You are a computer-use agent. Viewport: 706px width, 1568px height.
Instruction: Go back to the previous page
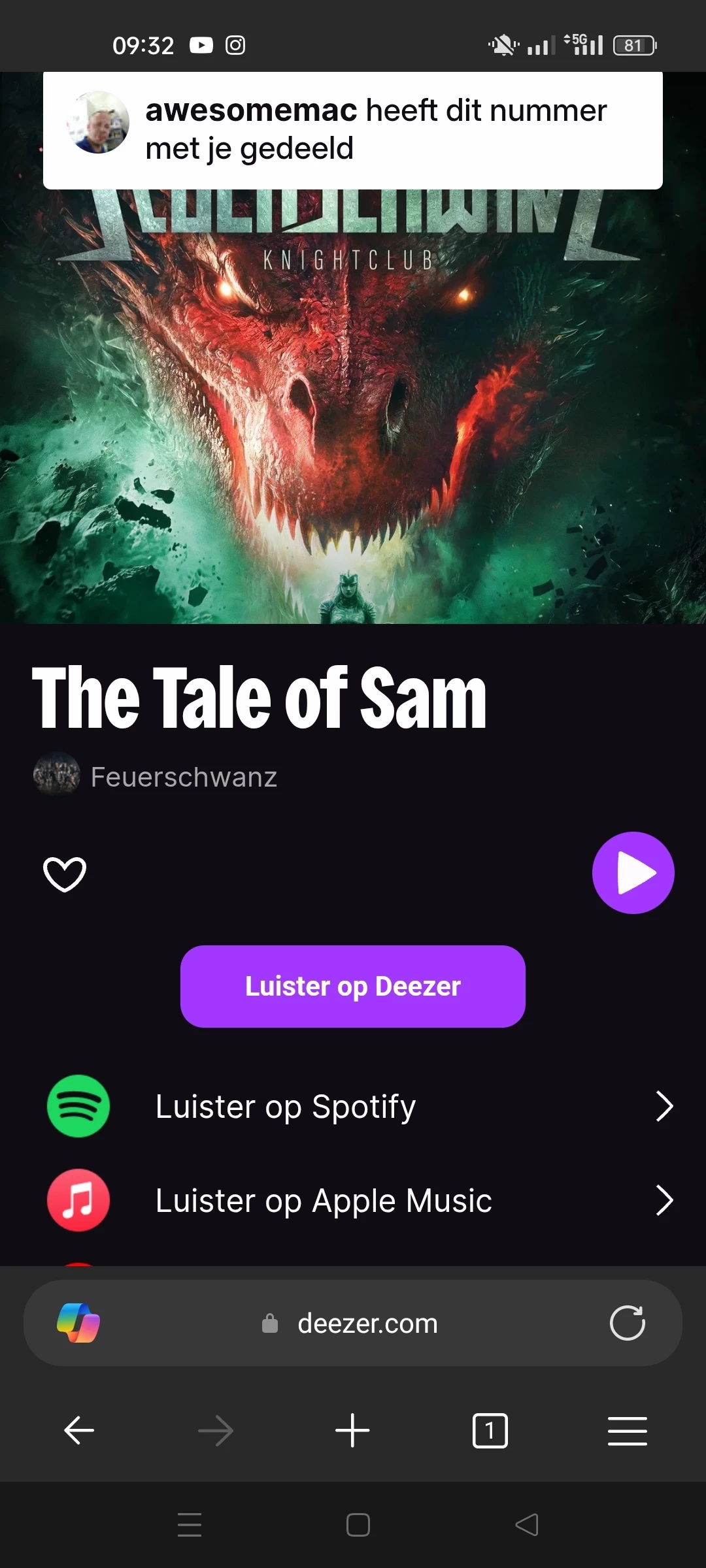[x=79, y=1431]
